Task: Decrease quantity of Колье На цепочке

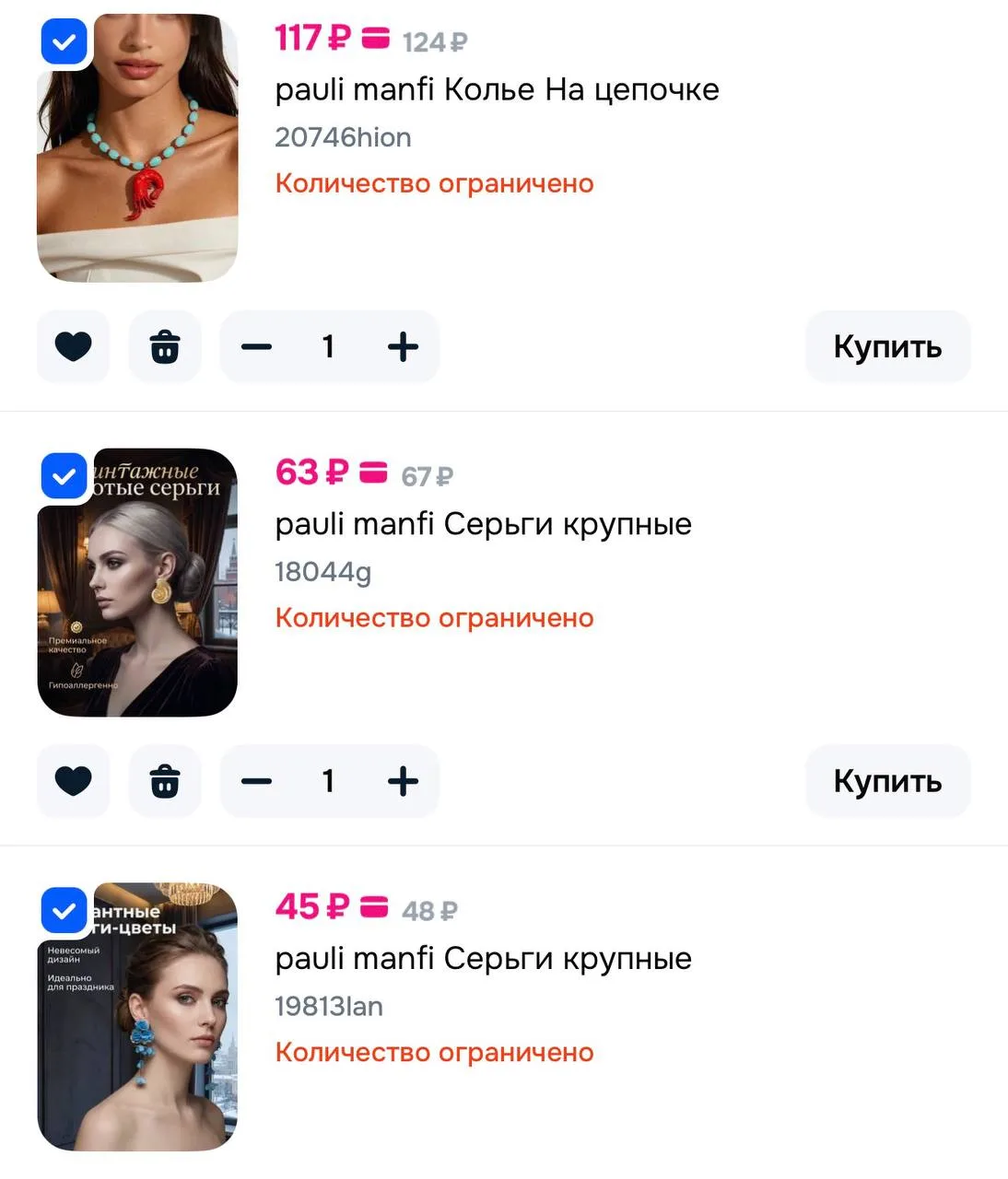Action: click(256, 346)
